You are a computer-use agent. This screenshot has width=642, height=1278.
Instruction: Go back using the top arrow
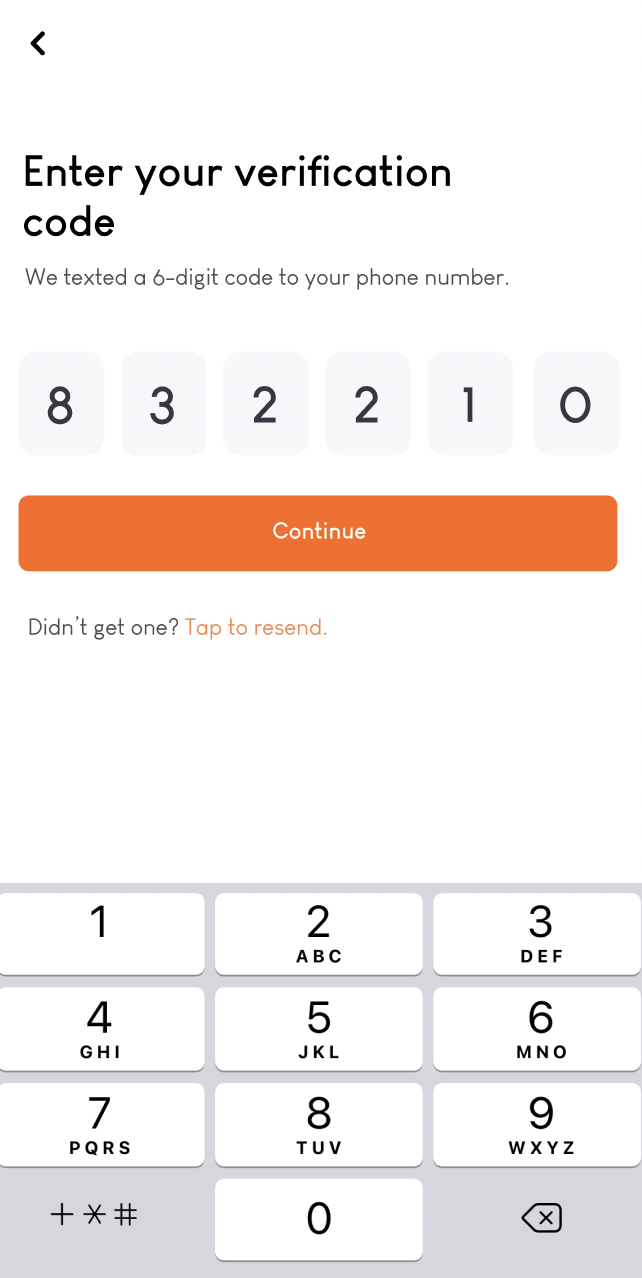tap(38, 44)
